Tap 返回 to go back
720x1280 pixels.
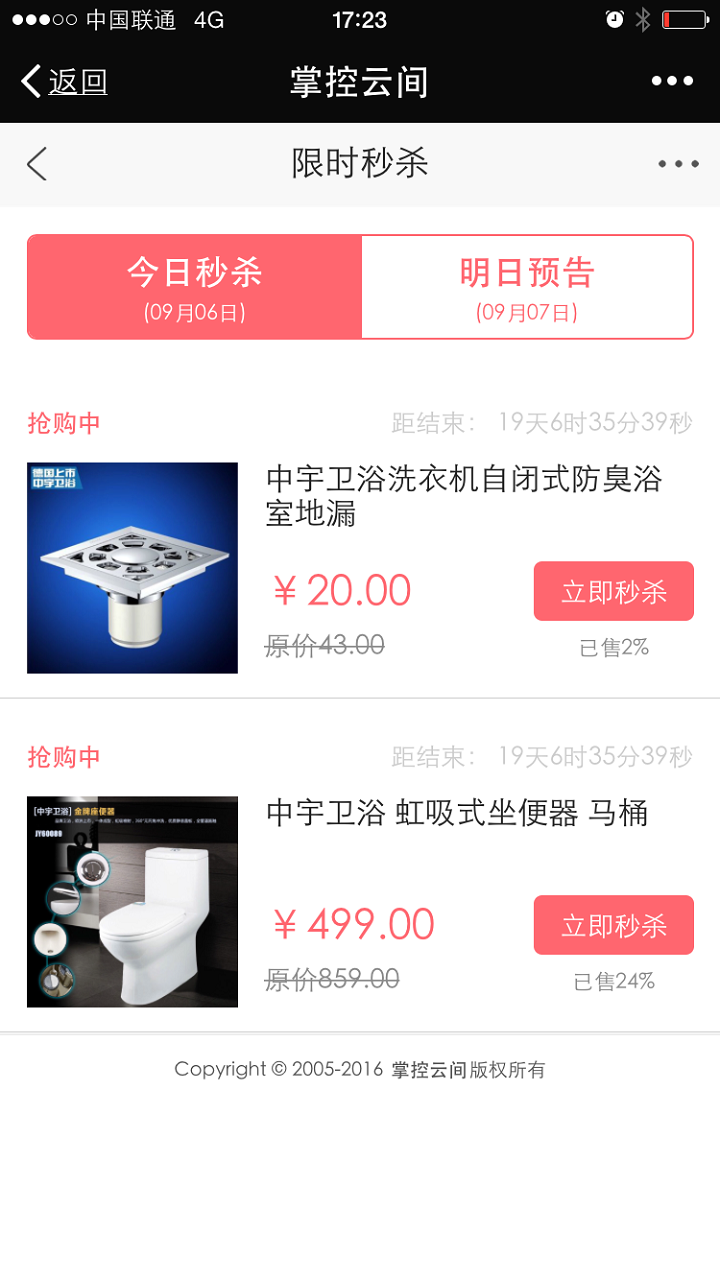pyautogui.click(x=65, y=81)
